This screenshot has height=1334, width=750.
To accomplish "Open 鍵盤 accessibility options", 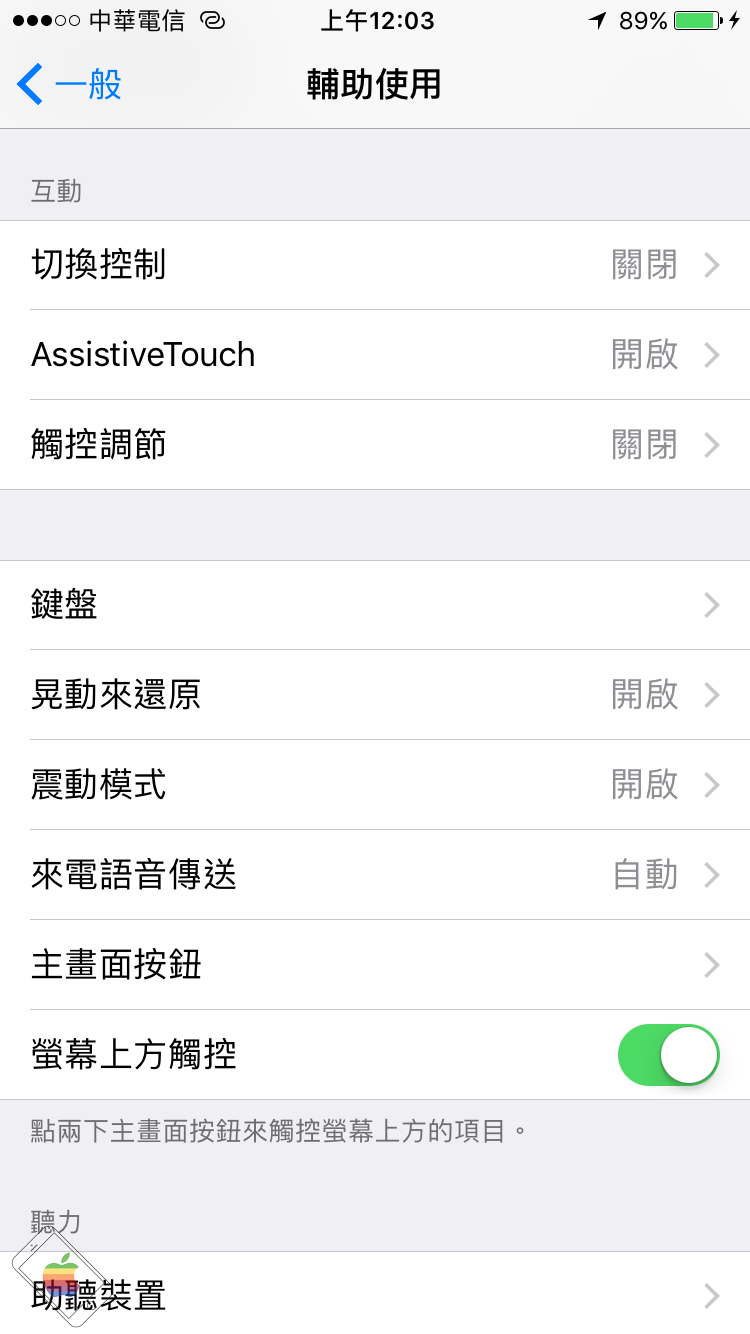I will coord(375,605).
